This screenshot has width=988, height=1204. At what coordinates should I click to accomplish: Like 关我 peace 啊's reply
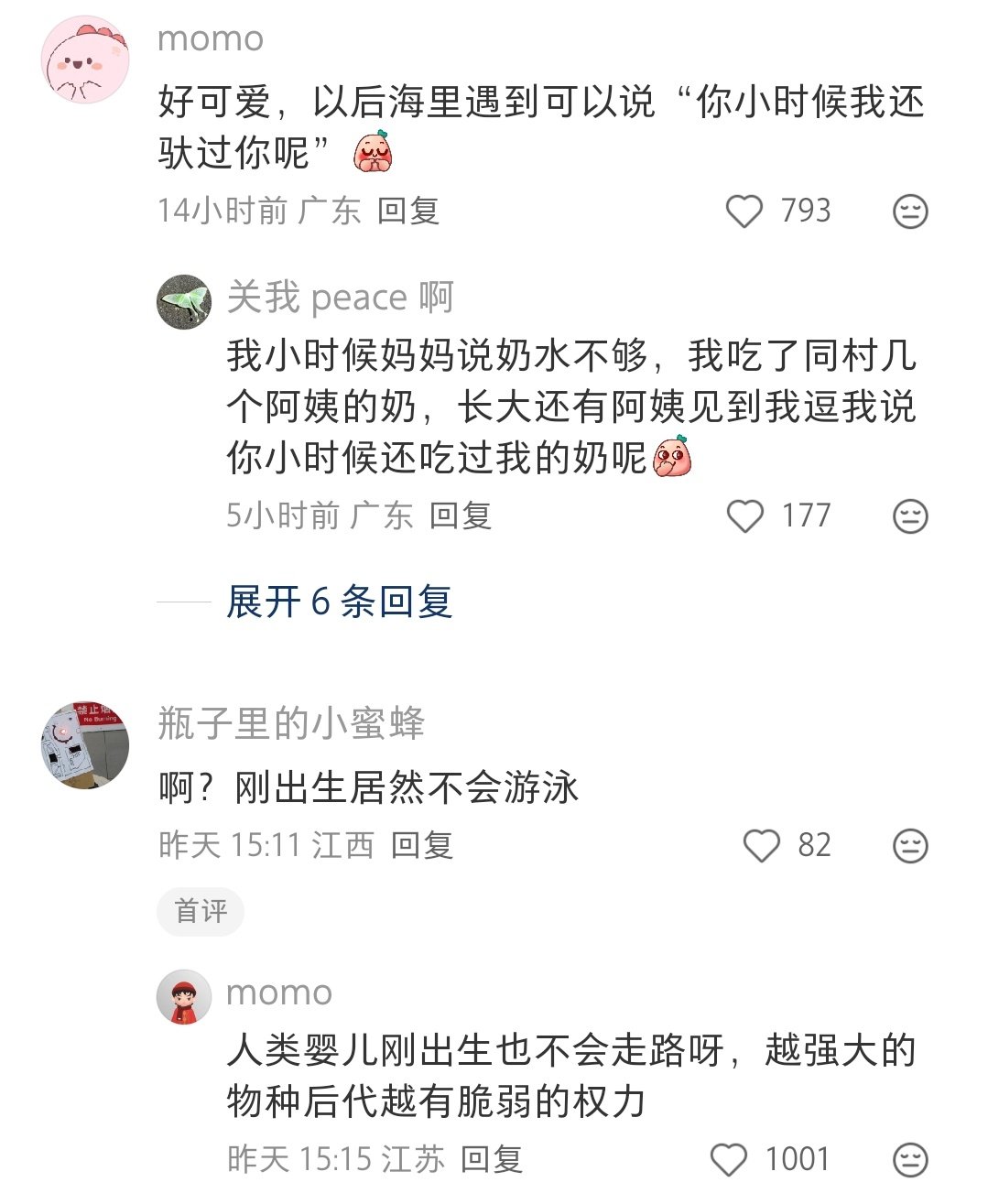point(744,516)
